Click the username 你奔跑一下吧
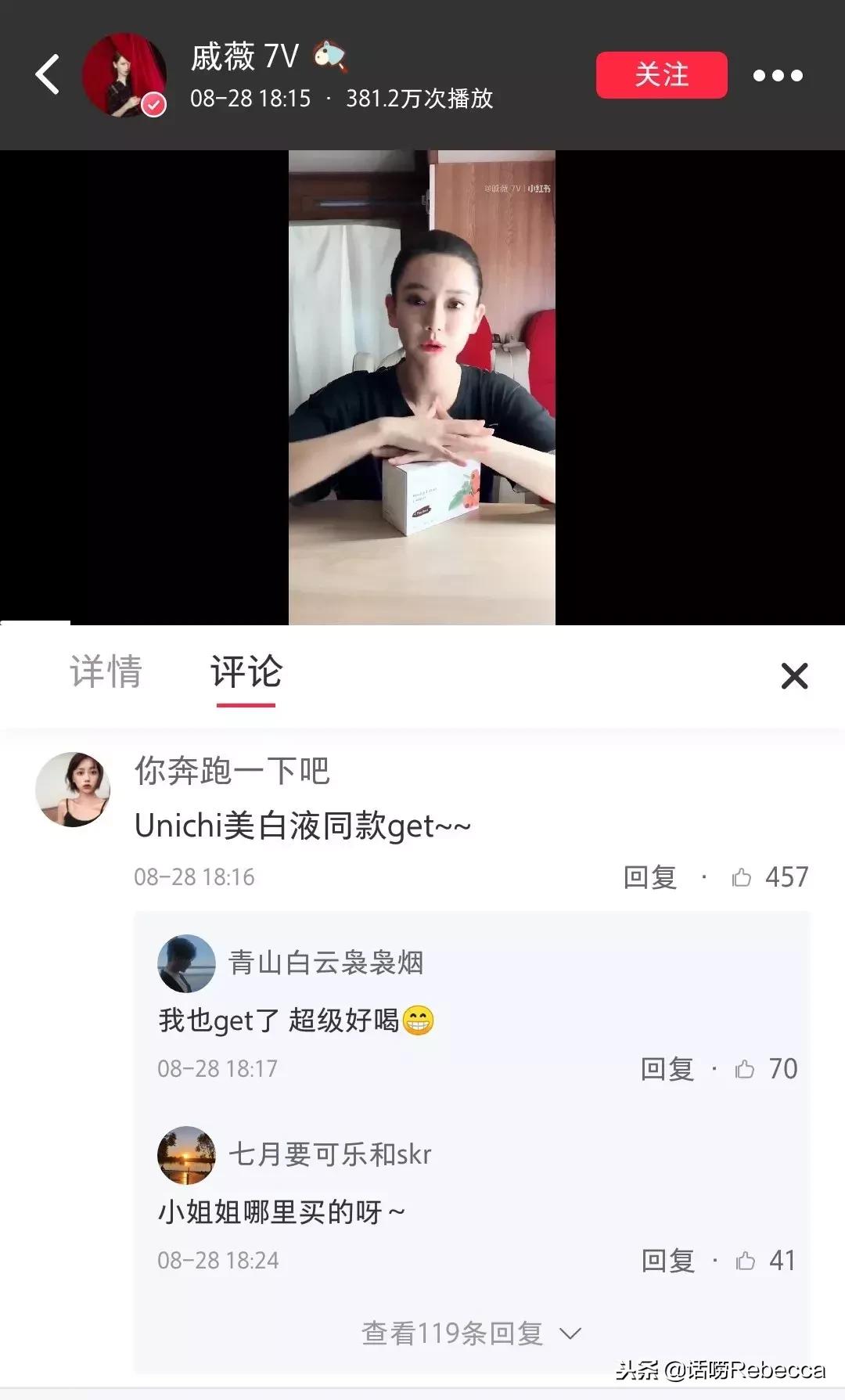This screenshot has height=1400, width=845. coord(233,770)
